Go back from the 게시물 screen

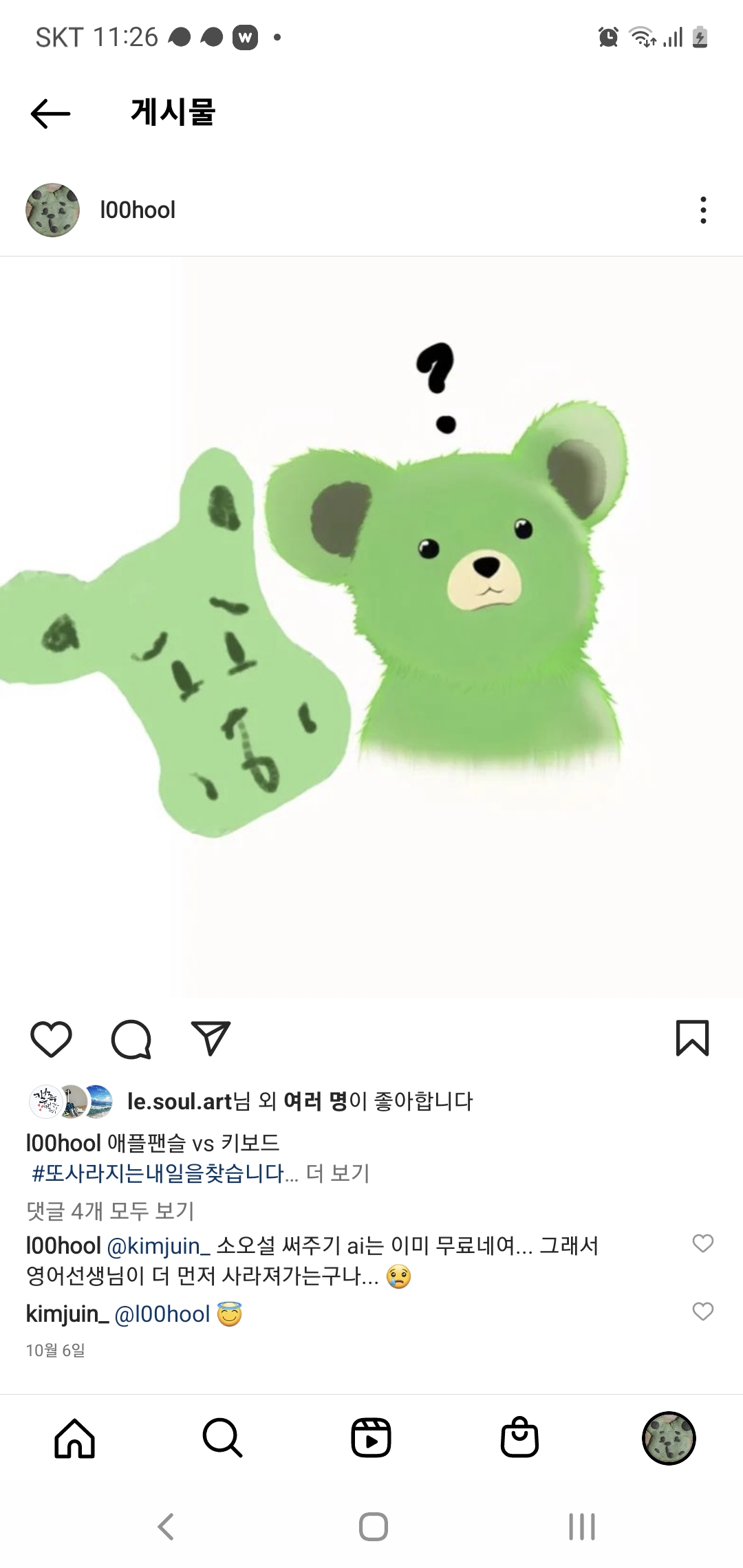click(50, 113)
